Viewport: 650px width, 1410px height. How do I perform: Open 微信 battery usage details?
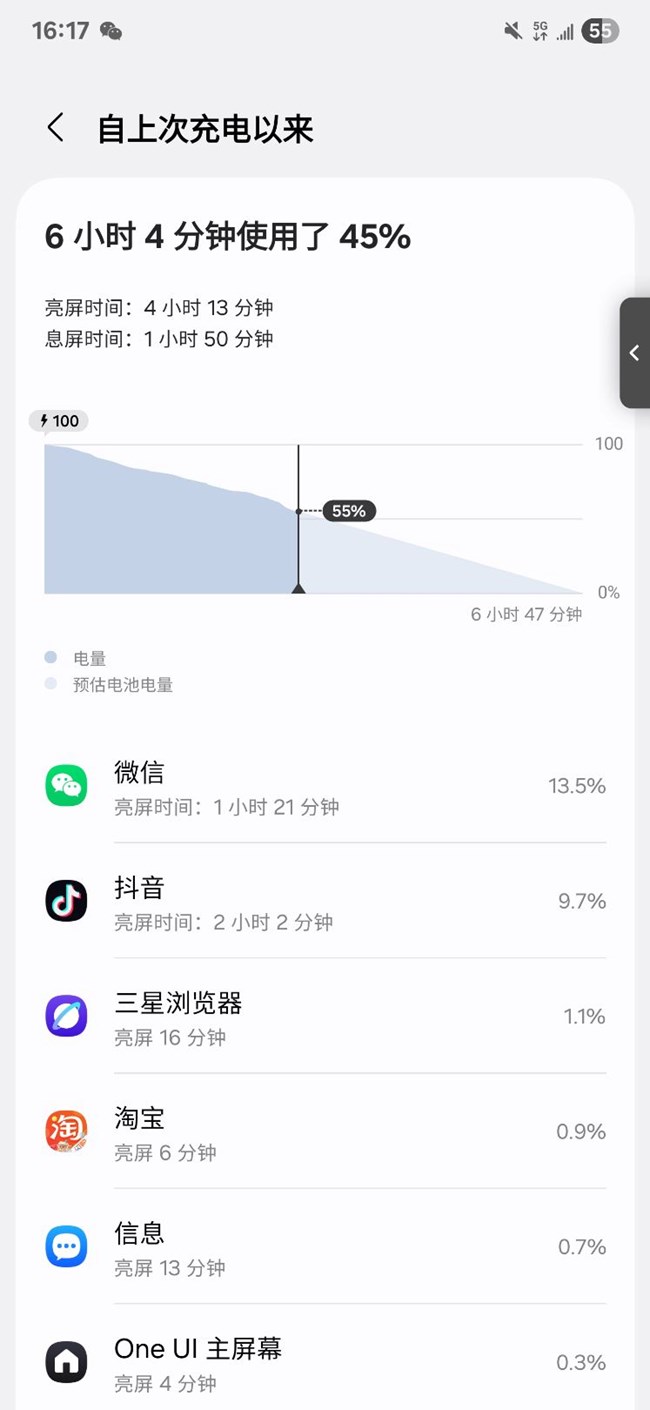[325, 786]
